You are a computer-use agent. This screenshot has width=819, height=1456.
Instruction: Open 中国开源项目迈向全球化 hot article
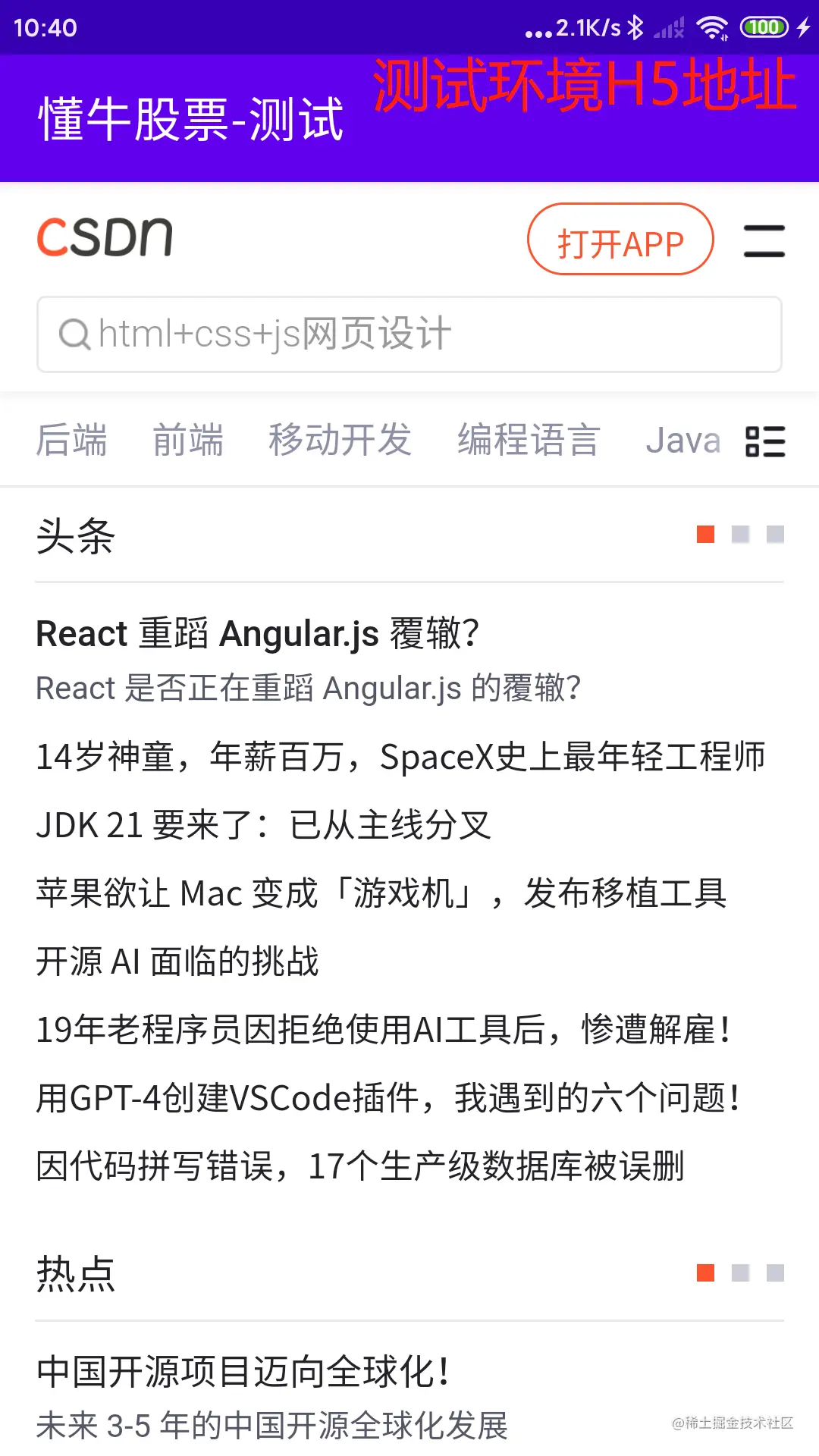(x=244, y=1371)
